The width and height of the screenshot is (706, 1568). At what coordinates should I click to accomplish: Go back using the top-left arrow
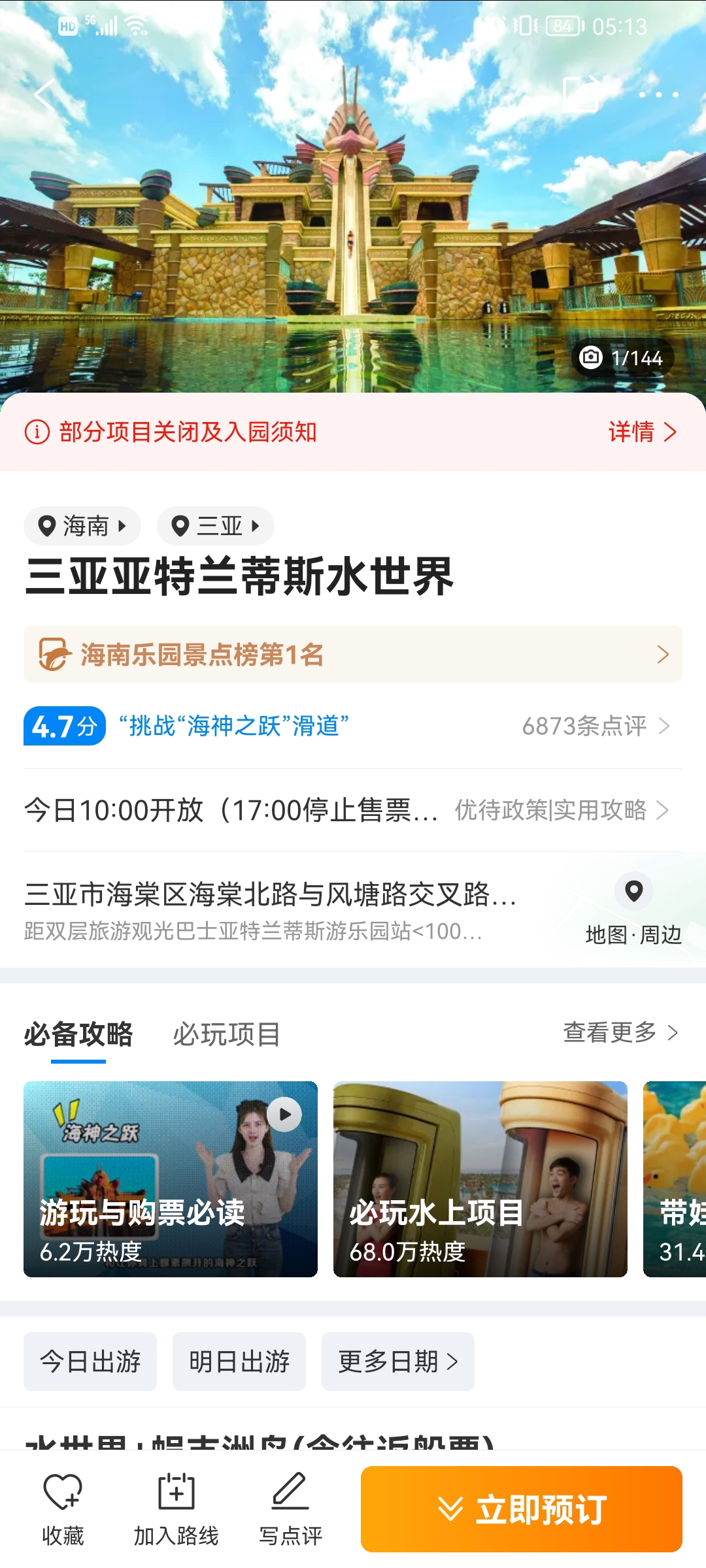(44, 95)
